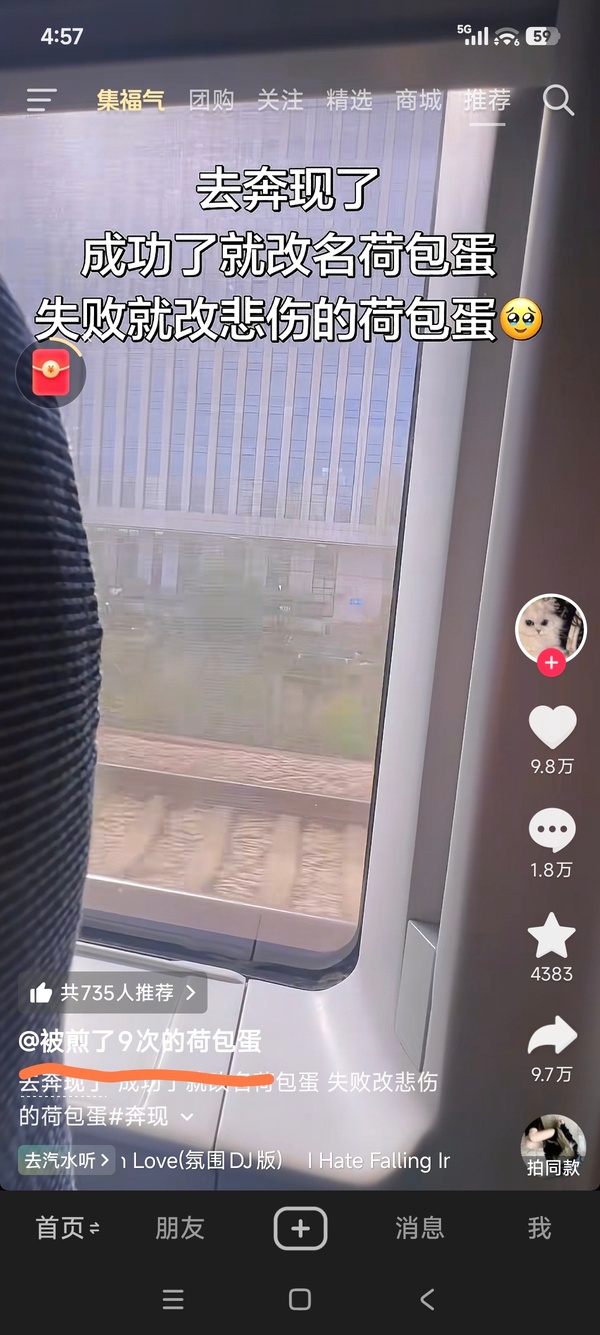This screenshot has width=600, height=1335.
Task: Switch to the 团购 tab
Action: pyautogui.click(x=211, y=100)
